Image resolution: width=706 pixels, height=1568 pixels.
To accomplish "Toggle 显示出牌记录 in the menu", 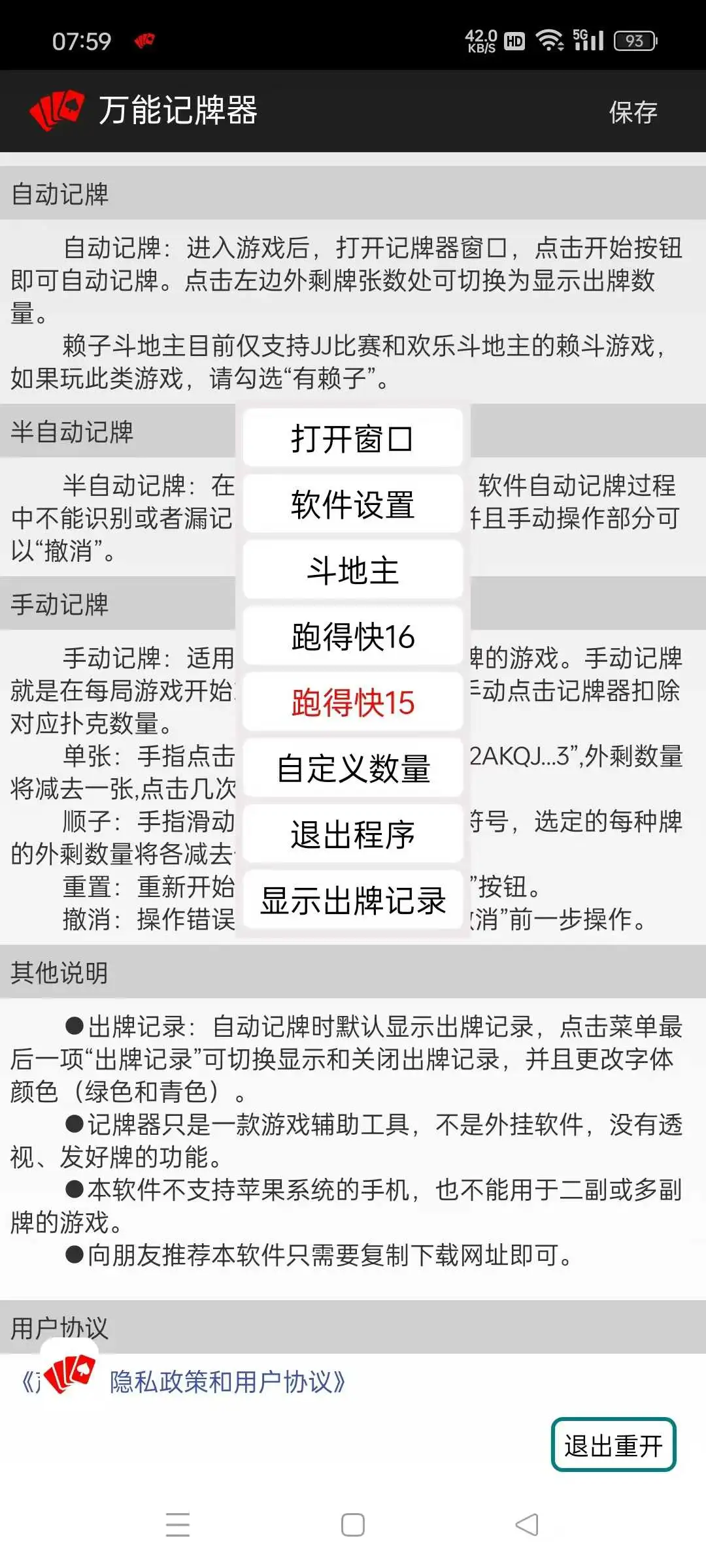I will pyautogui.click(x=352, y=900).
